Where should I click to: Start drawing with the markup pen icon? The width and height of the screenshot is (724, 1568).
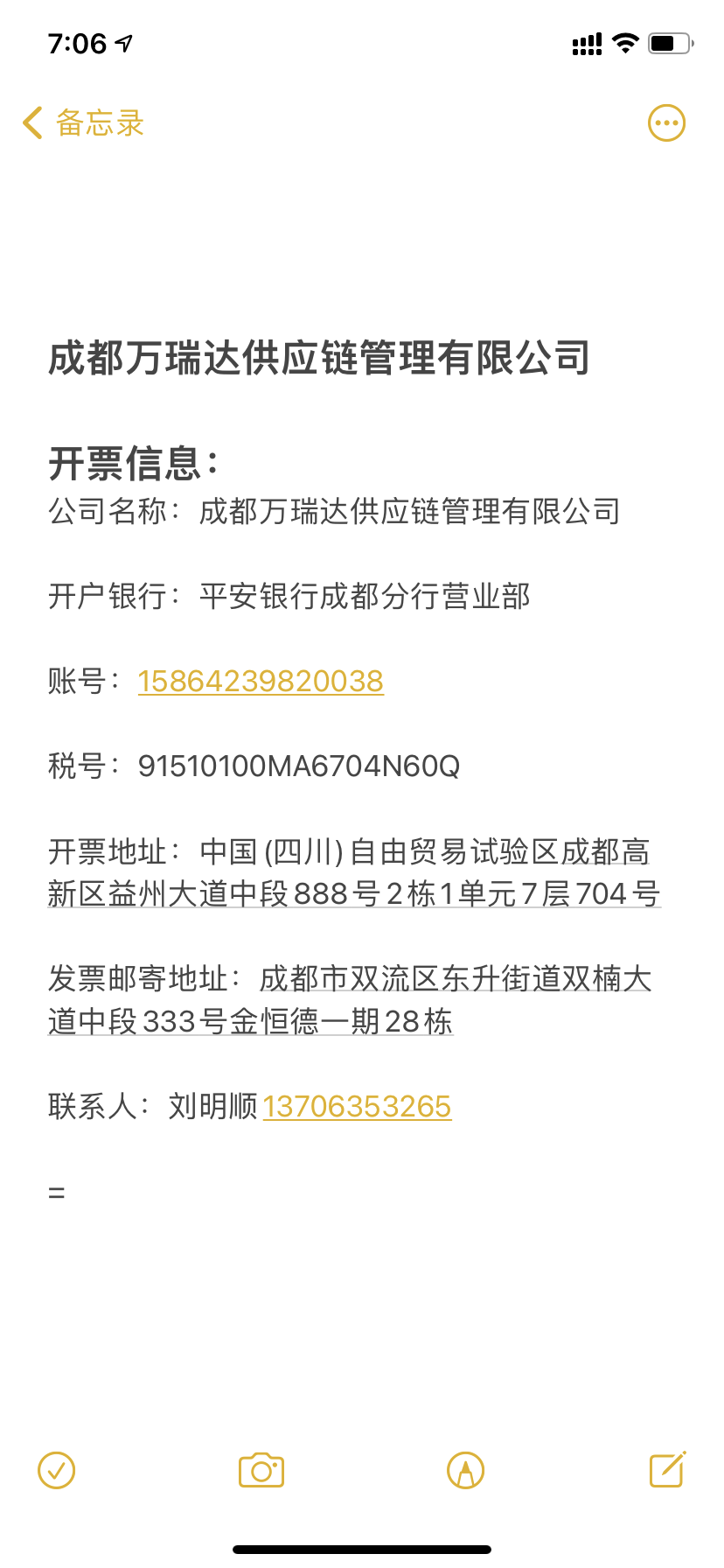pyautogui.click(x=465, y=1471)
